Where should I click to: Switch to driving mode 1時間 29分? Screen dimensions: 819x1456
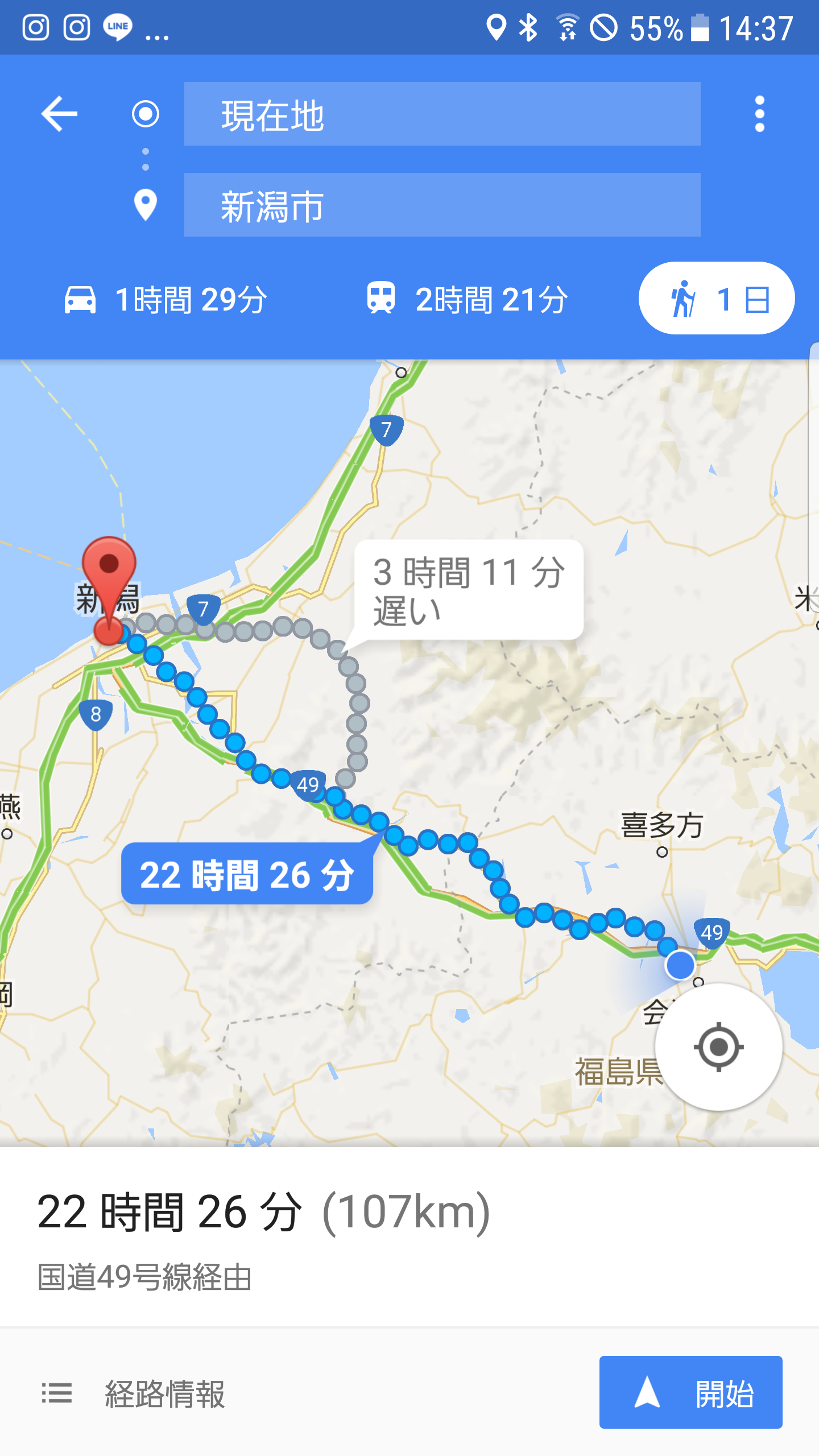165,299
